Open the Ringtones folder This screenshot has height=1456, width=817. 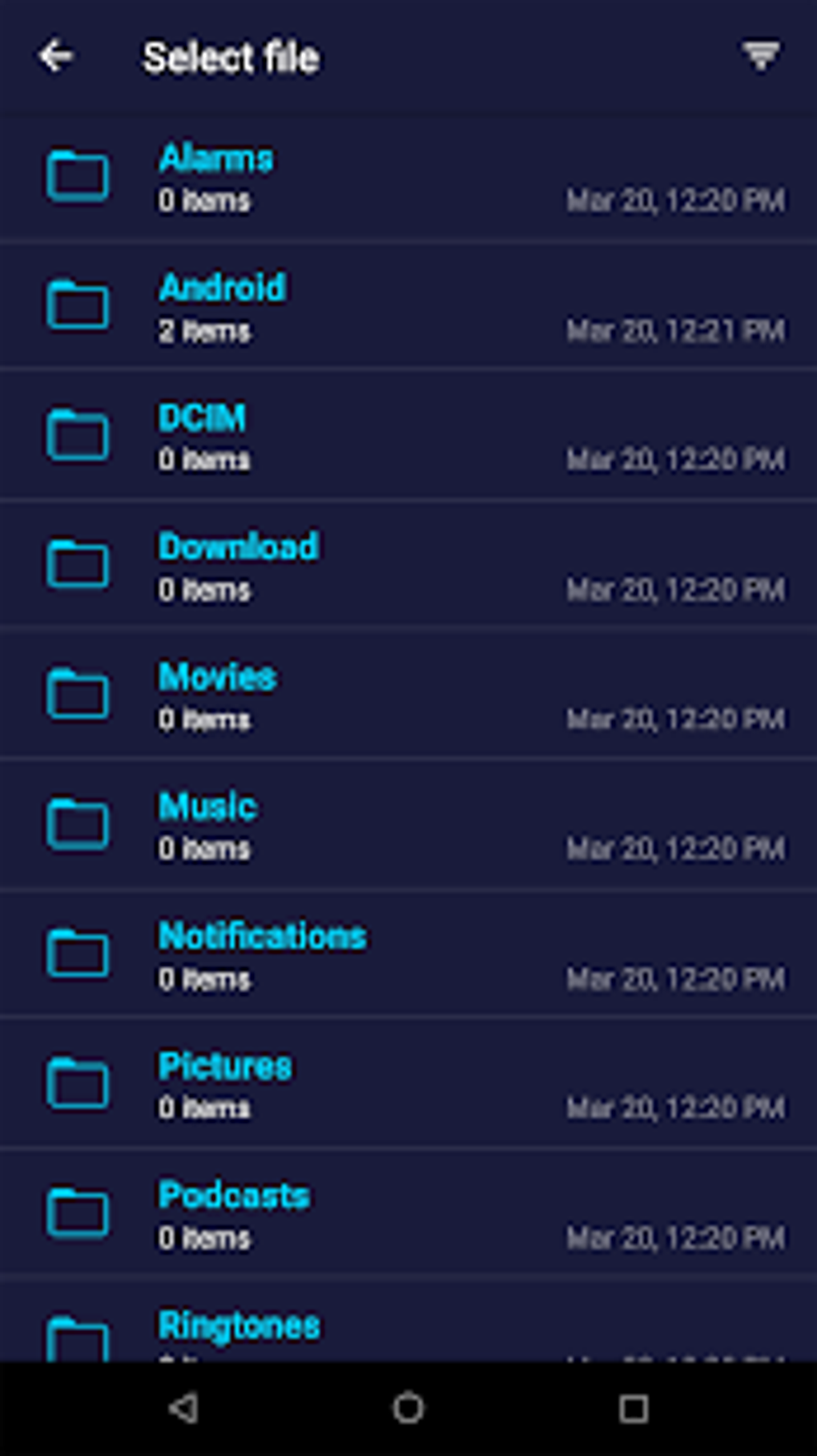[408, 1321]
